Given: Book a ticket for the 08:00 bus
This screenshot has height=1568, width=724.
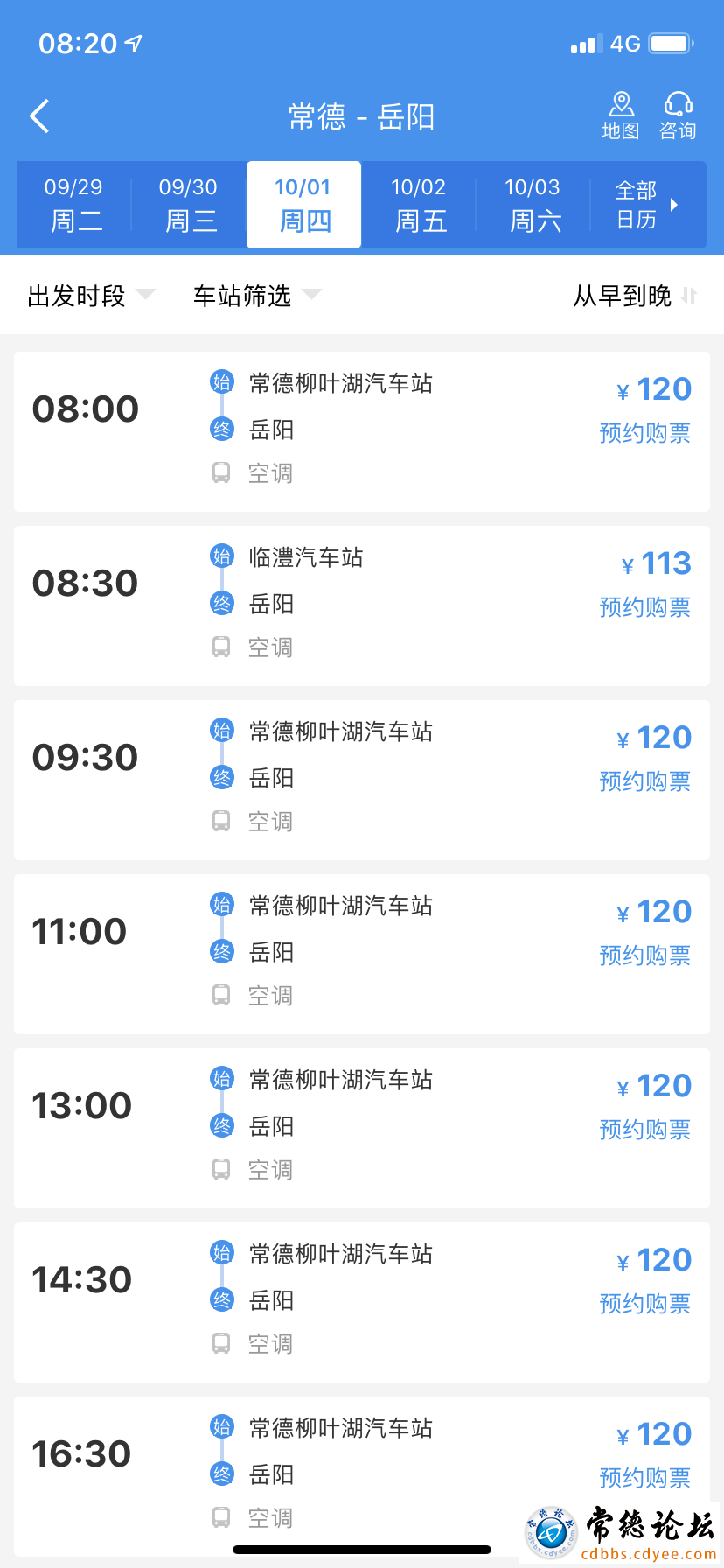Looking at the screenshot, I should [x=644, y=432].
